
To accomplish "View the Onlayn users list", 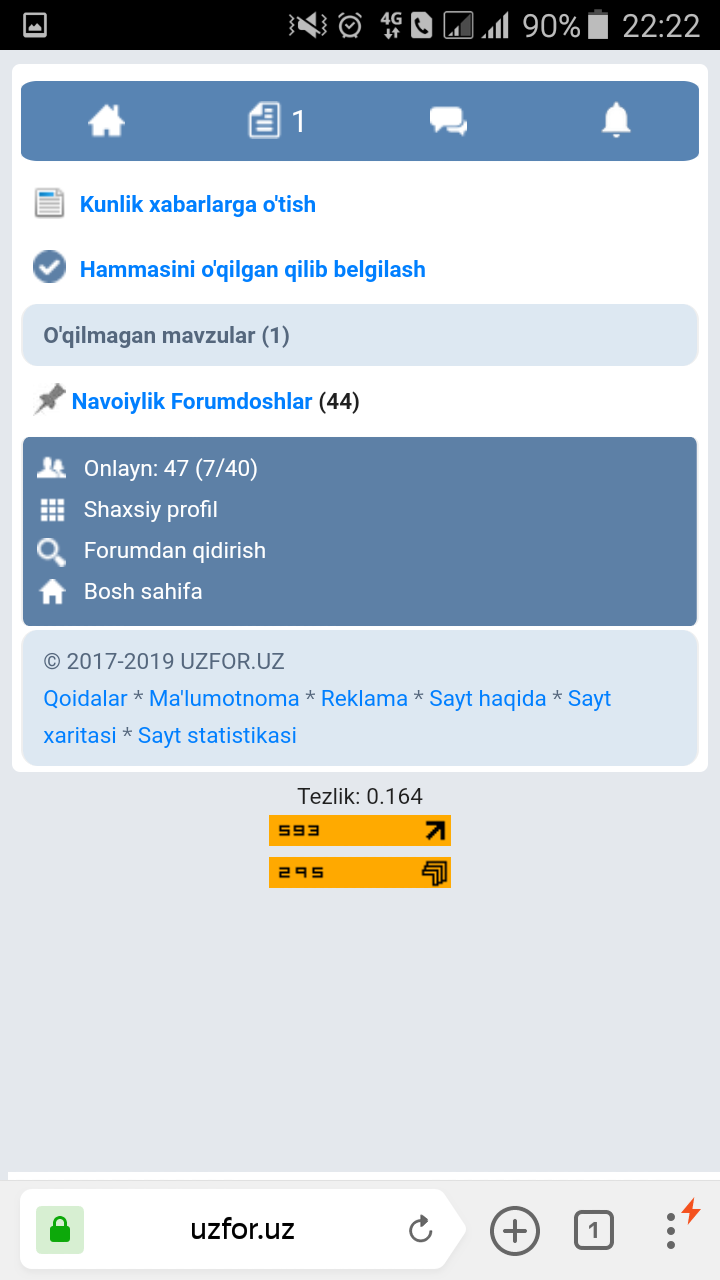I will click(170, 468).
